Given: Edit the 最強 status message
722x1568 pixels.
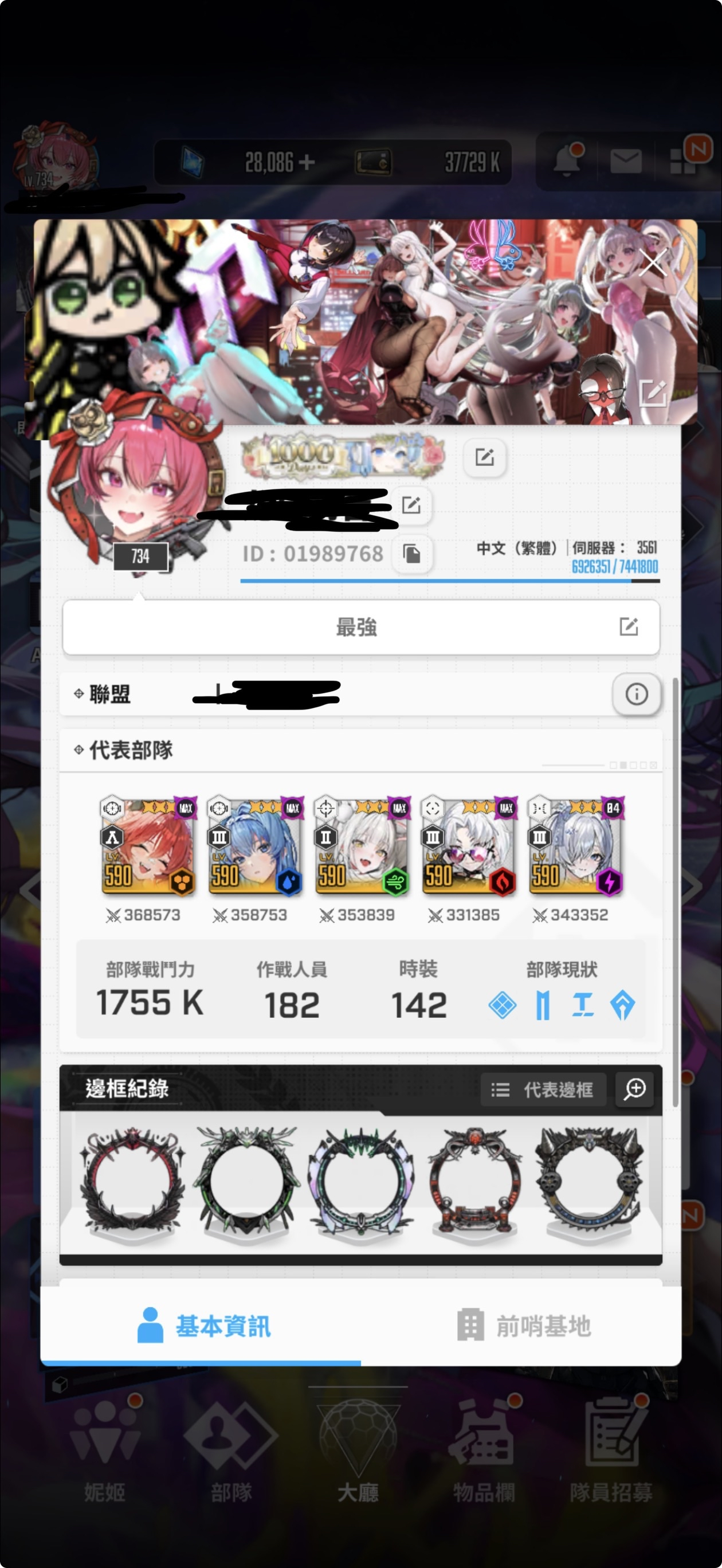Looking at the screenshot, I should [x=628, y=627].
